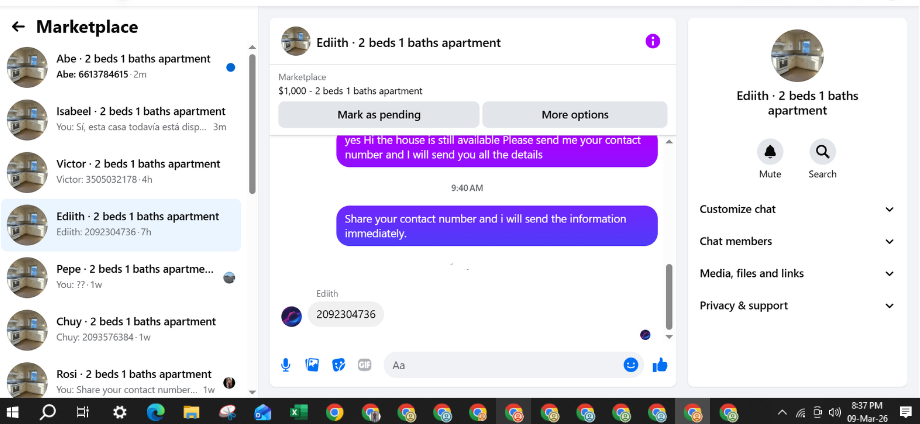Tap Mark as pending button
The width and height of the screenshot is (920, 424).
379,114
